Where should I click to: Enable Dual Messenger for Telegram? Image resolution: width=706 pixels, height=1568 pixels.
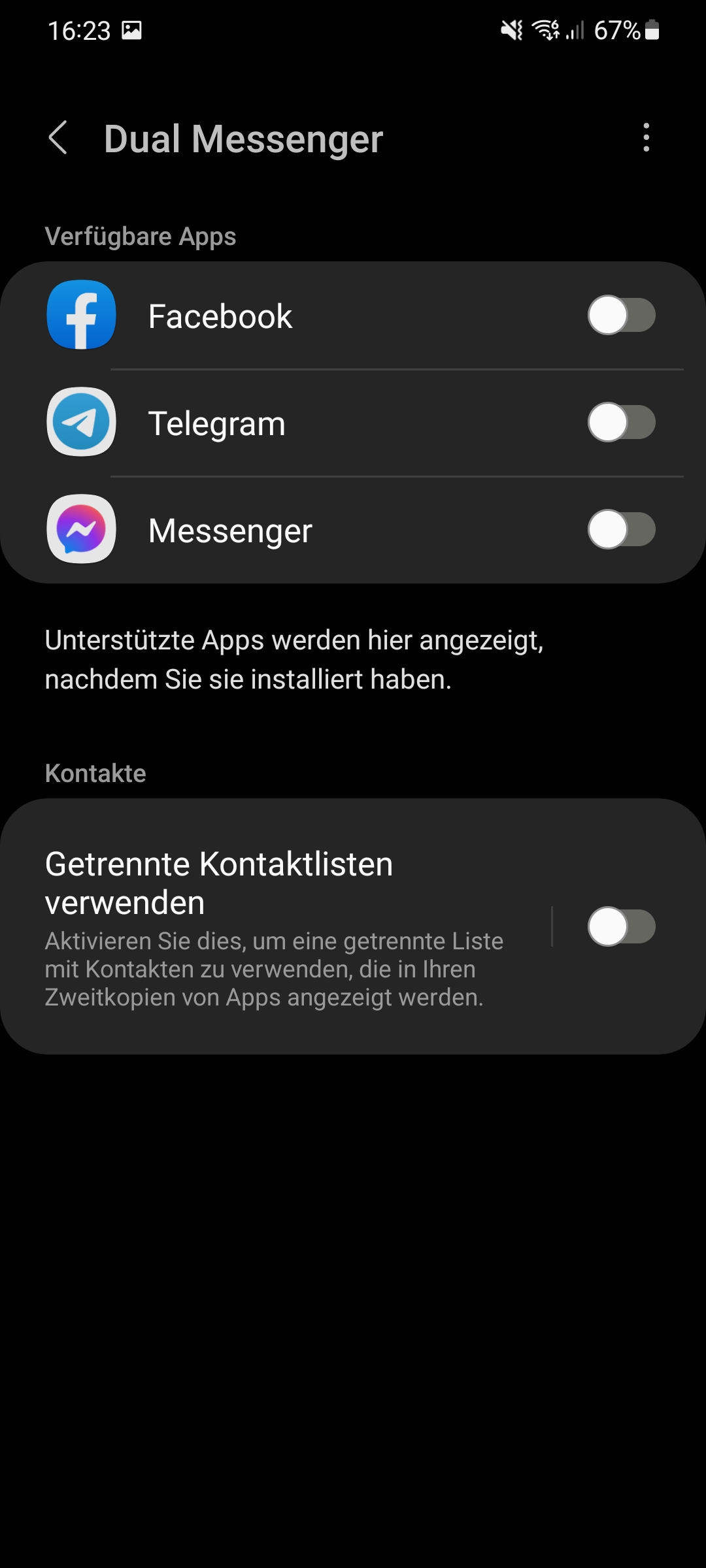622,423
